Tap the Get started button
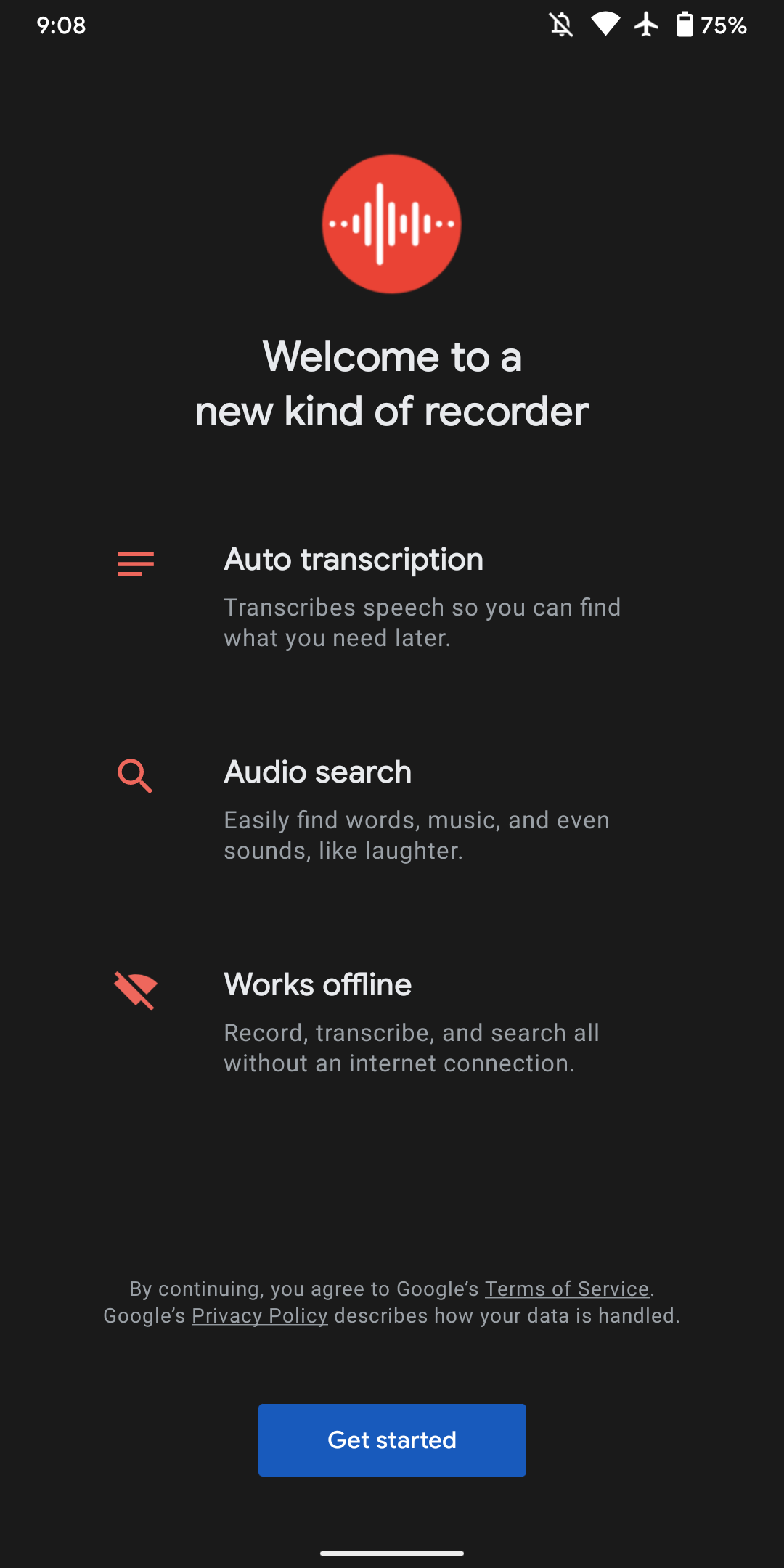 click(x=392, y=1440)
